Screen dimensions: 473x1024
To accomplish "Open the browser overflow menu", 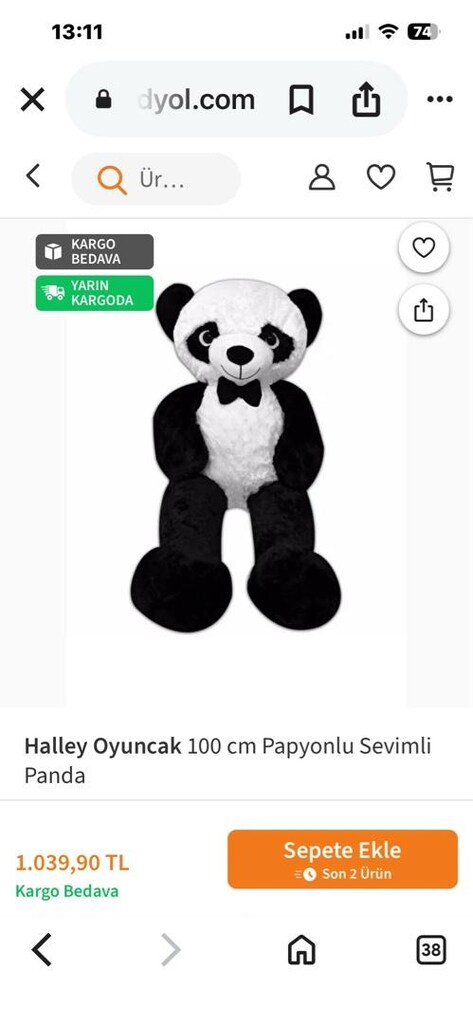I will tap(440, 99).
